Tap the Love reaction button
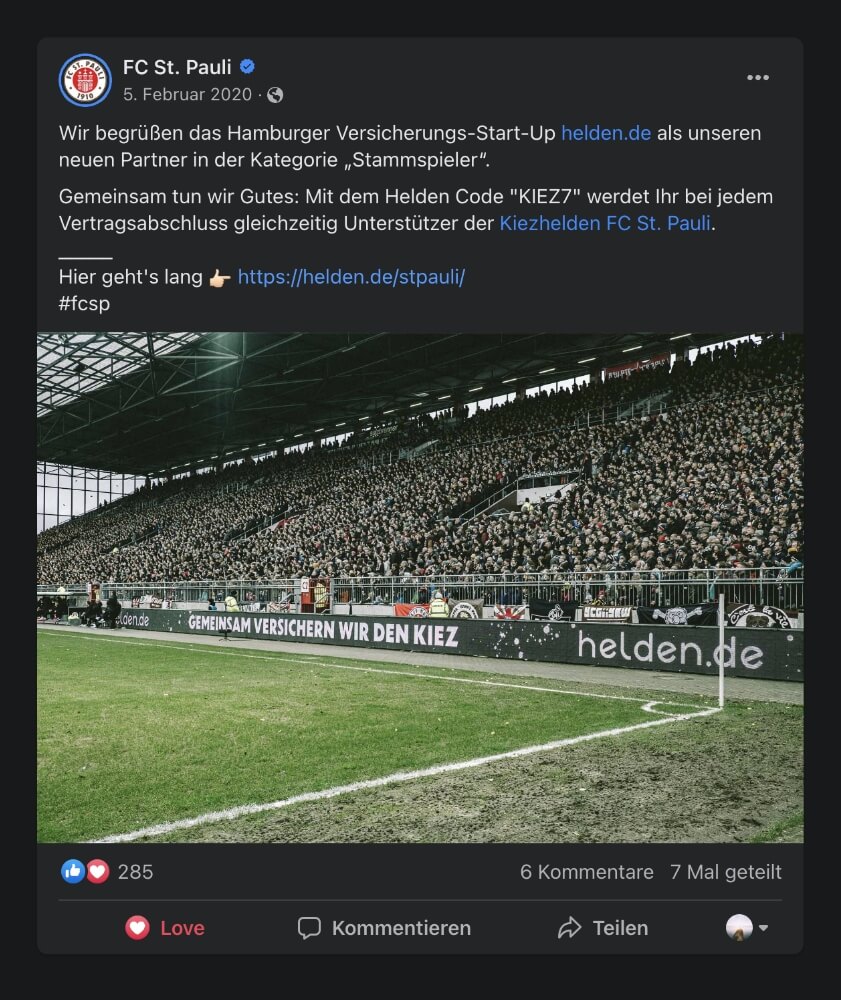This screenshot has height=1000, width=841. pos(165,928)
